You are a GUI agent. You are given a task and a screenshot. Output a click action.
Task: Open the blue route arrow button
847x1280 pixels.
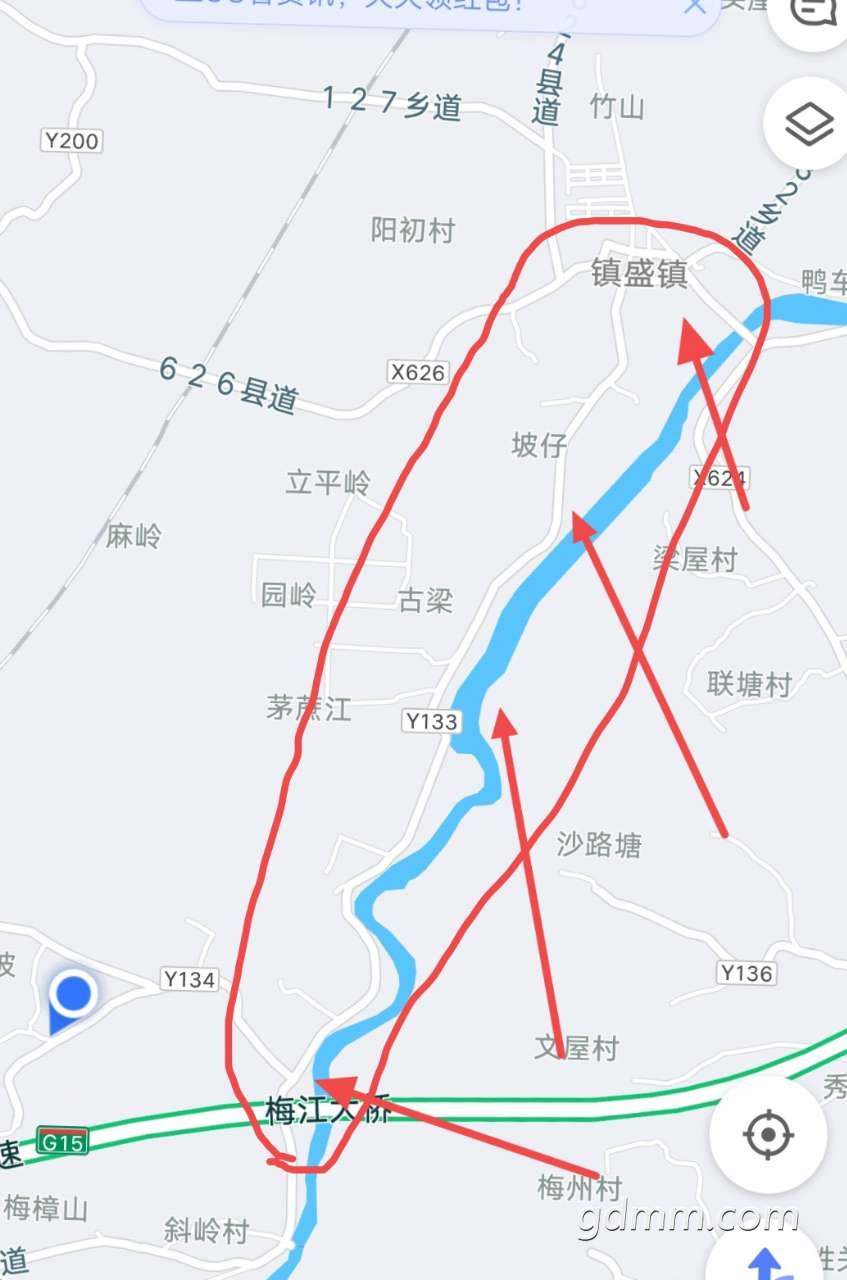[x=766, y=1262]
